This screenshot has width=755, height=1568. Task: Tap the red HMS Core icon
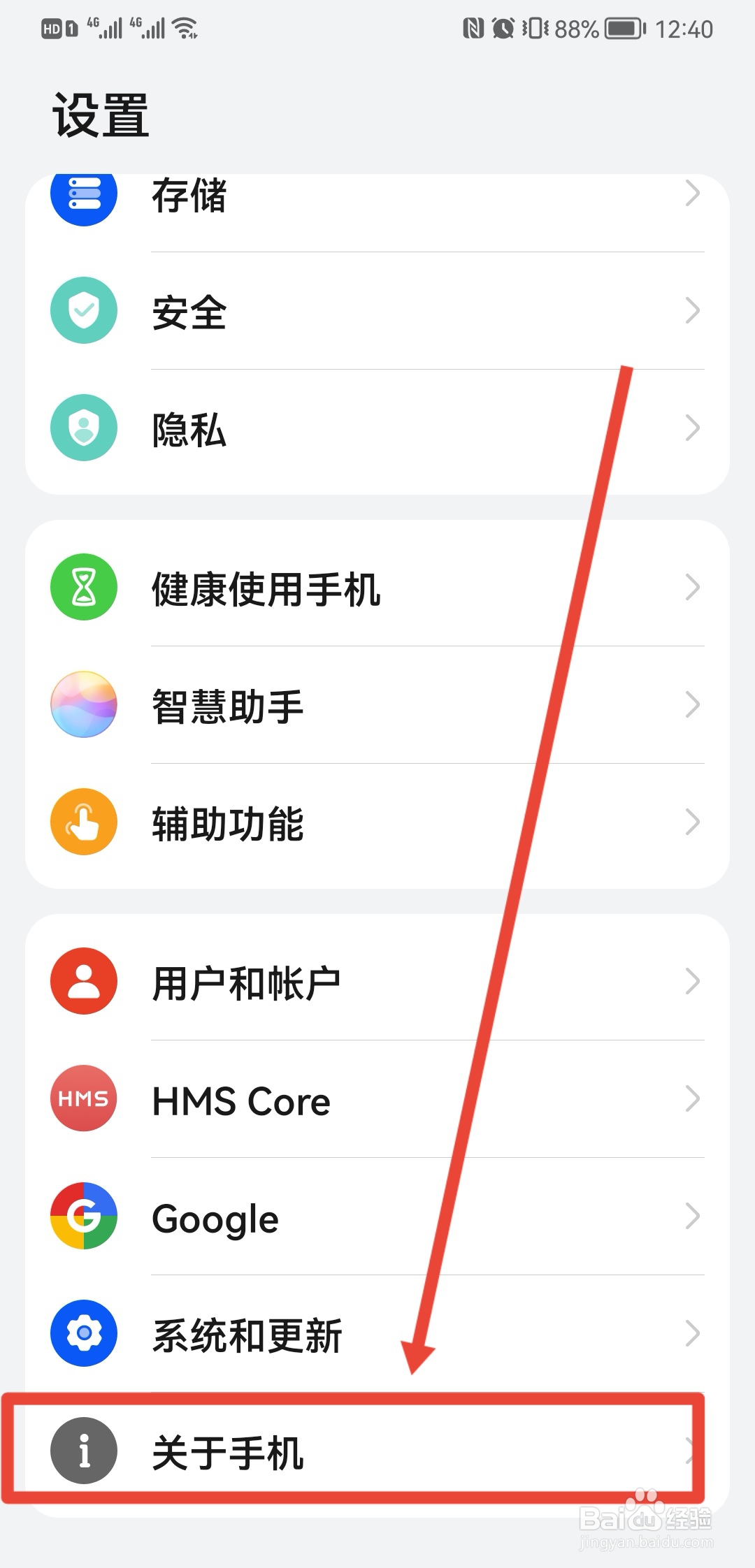click(82, 1098)
